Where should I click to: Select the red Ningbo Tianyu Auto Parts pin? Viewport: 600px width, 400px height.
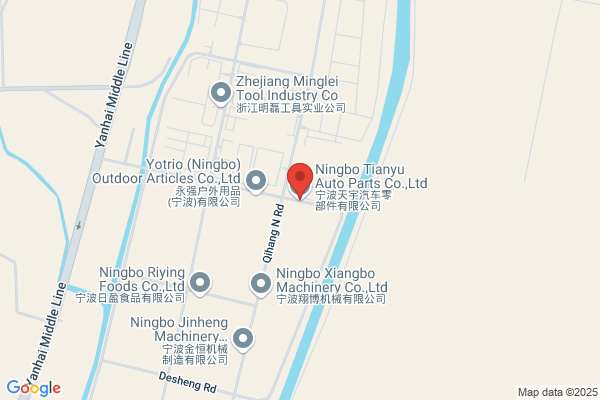coord(300,181)
